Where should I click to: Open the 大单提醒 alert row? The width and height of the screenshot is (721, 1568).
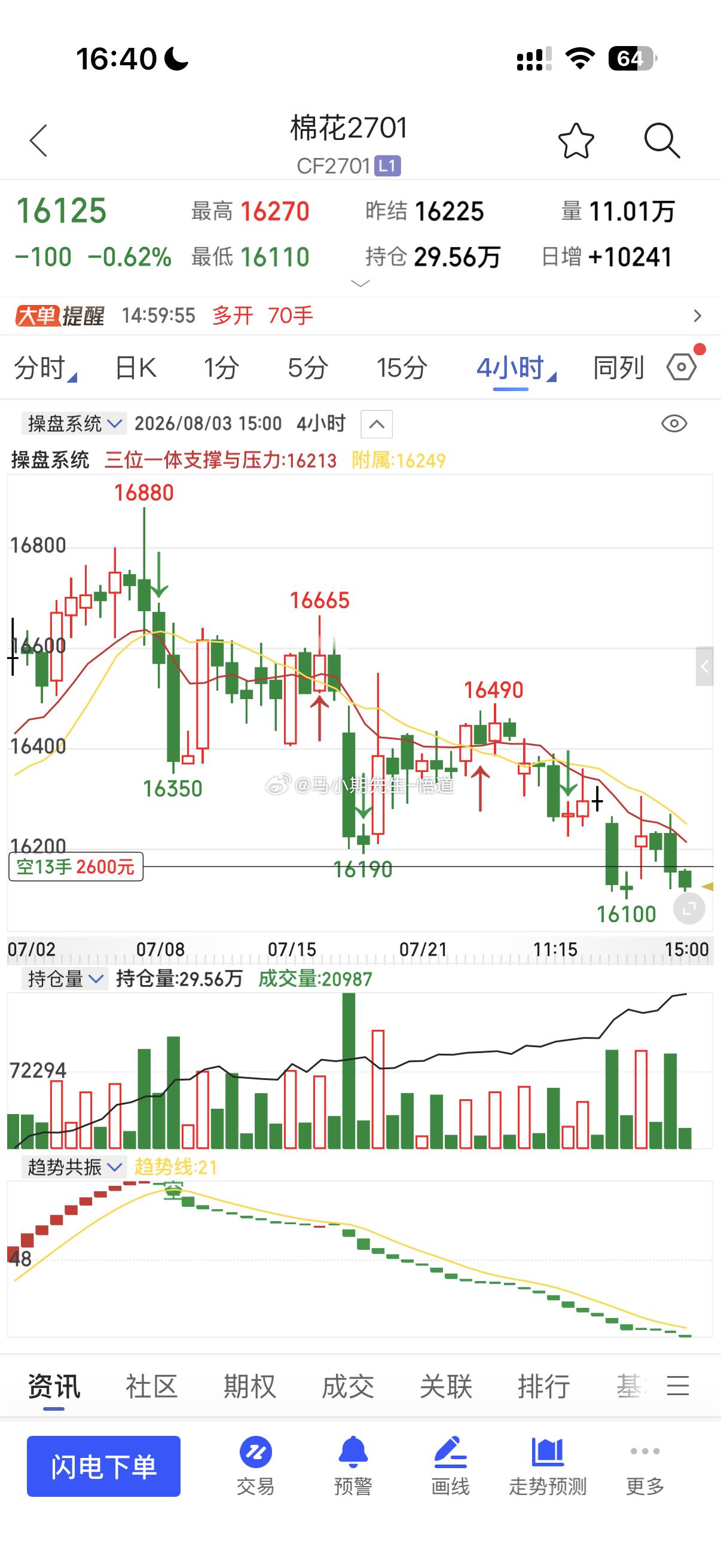coord(360,315)
